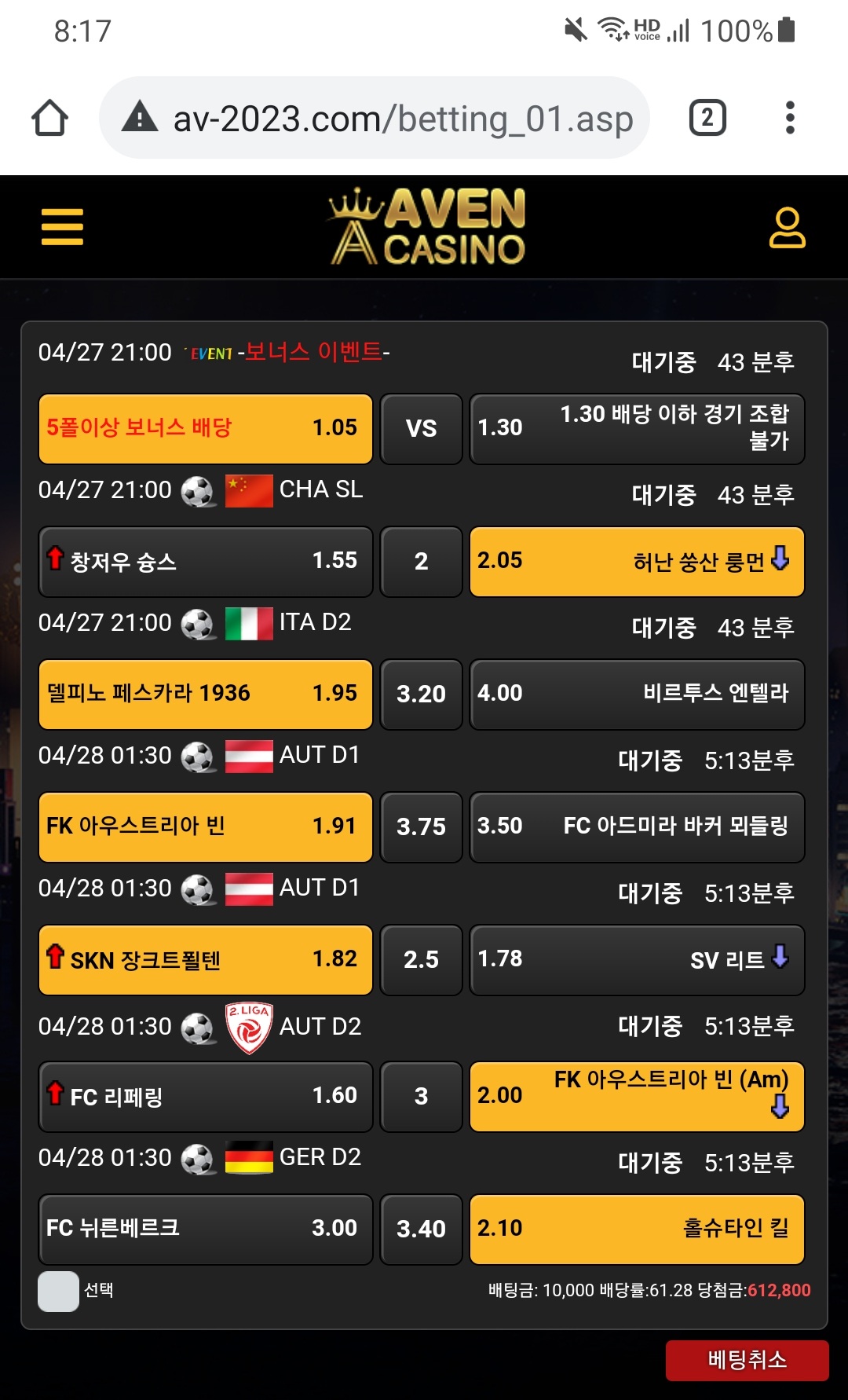This screenshot has width=848, height=1400.
Task: Select SV 리트 at 1.78
Action: 637,960
